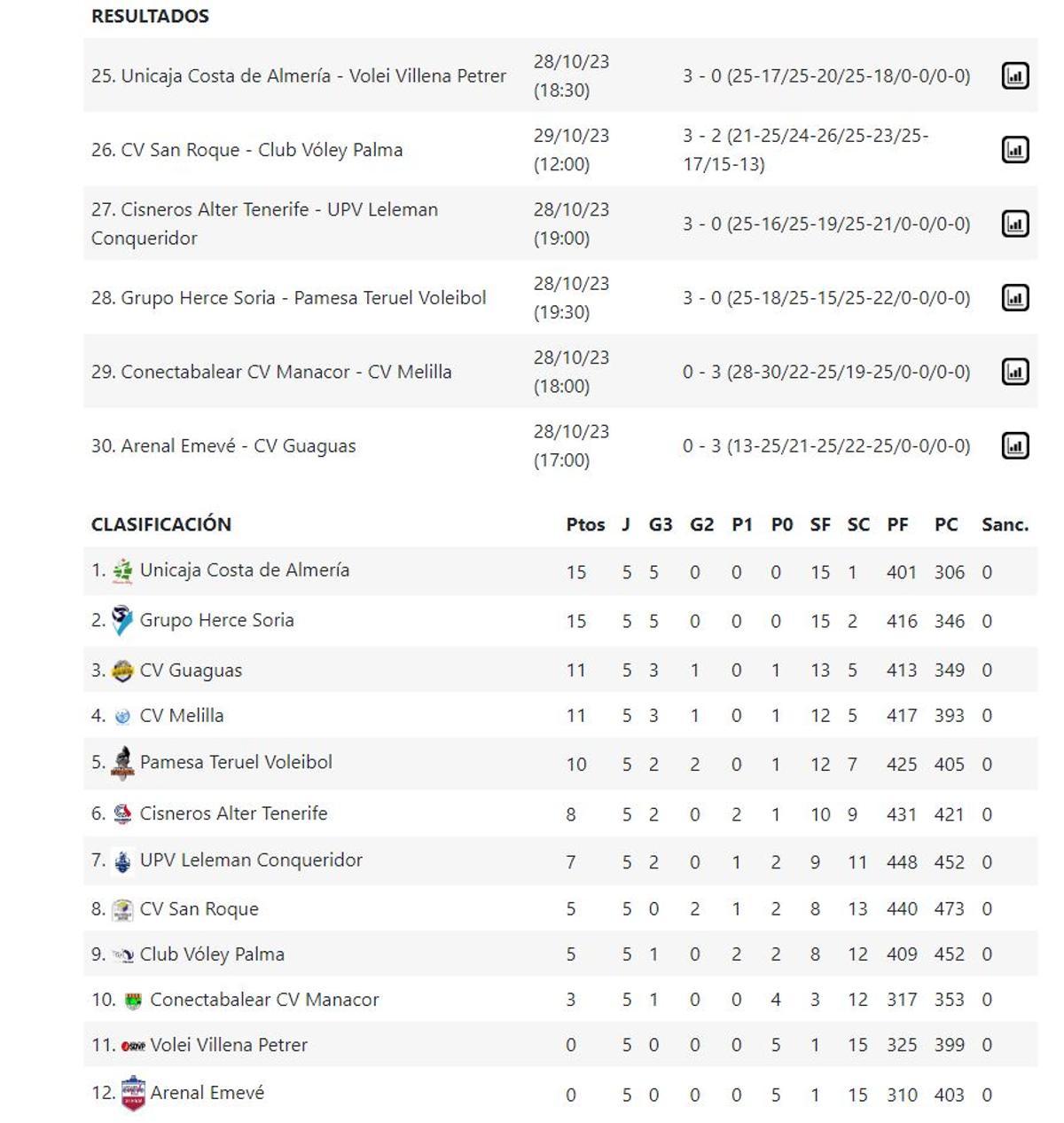The width and height of the screenshot is (1064, 1123).
Task: Open statistics for Unicaja Costa de Almería match
Action: coord(1016,75)
